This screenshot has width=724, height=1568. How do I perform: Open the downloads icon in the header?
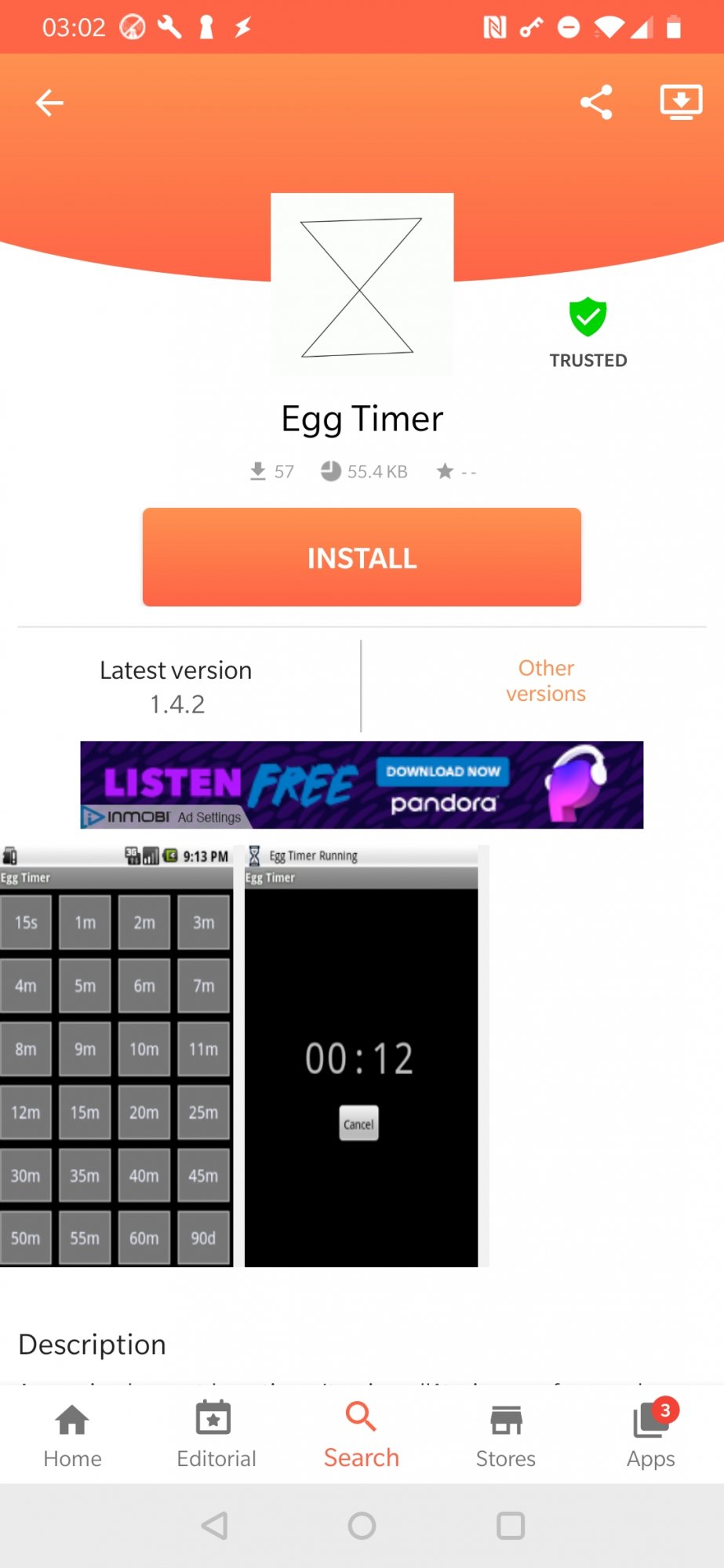(x=680, y=103)
